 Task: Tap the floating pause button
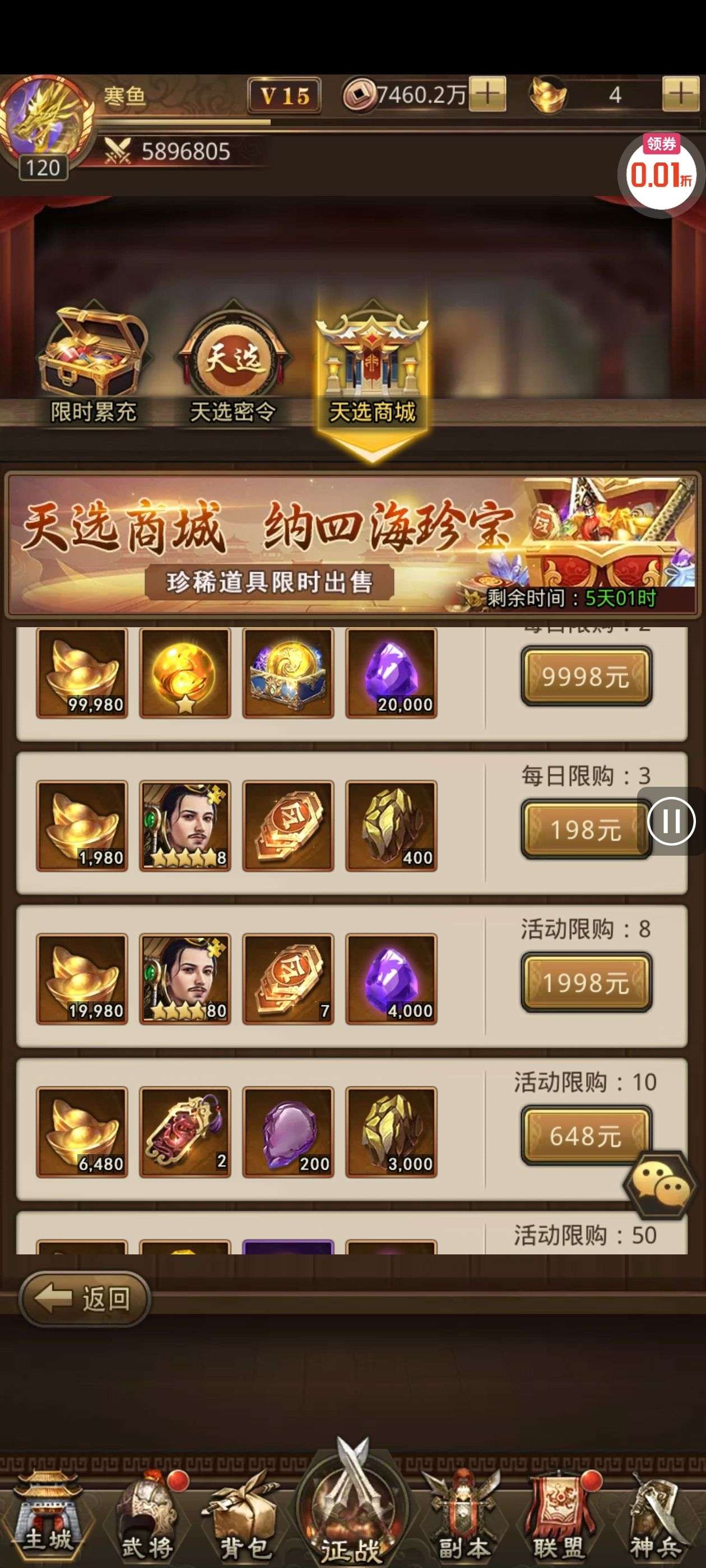point(671,821)
